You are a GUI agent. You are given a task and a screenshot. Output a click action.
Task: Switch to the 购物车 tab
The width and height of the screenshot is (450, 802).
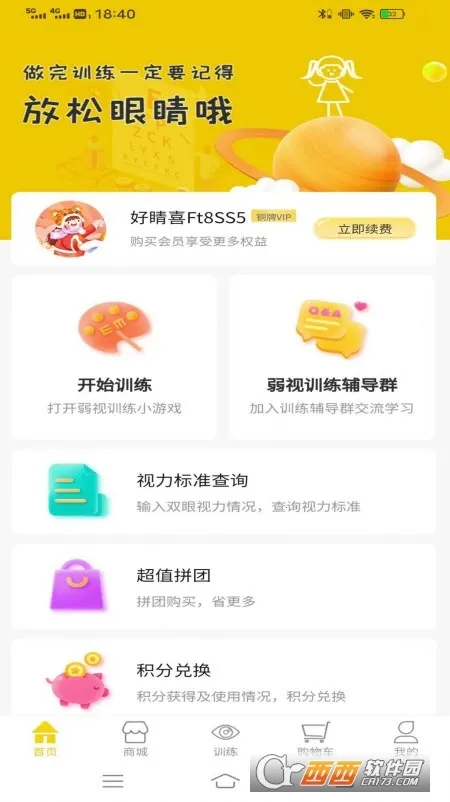[316, 739]
